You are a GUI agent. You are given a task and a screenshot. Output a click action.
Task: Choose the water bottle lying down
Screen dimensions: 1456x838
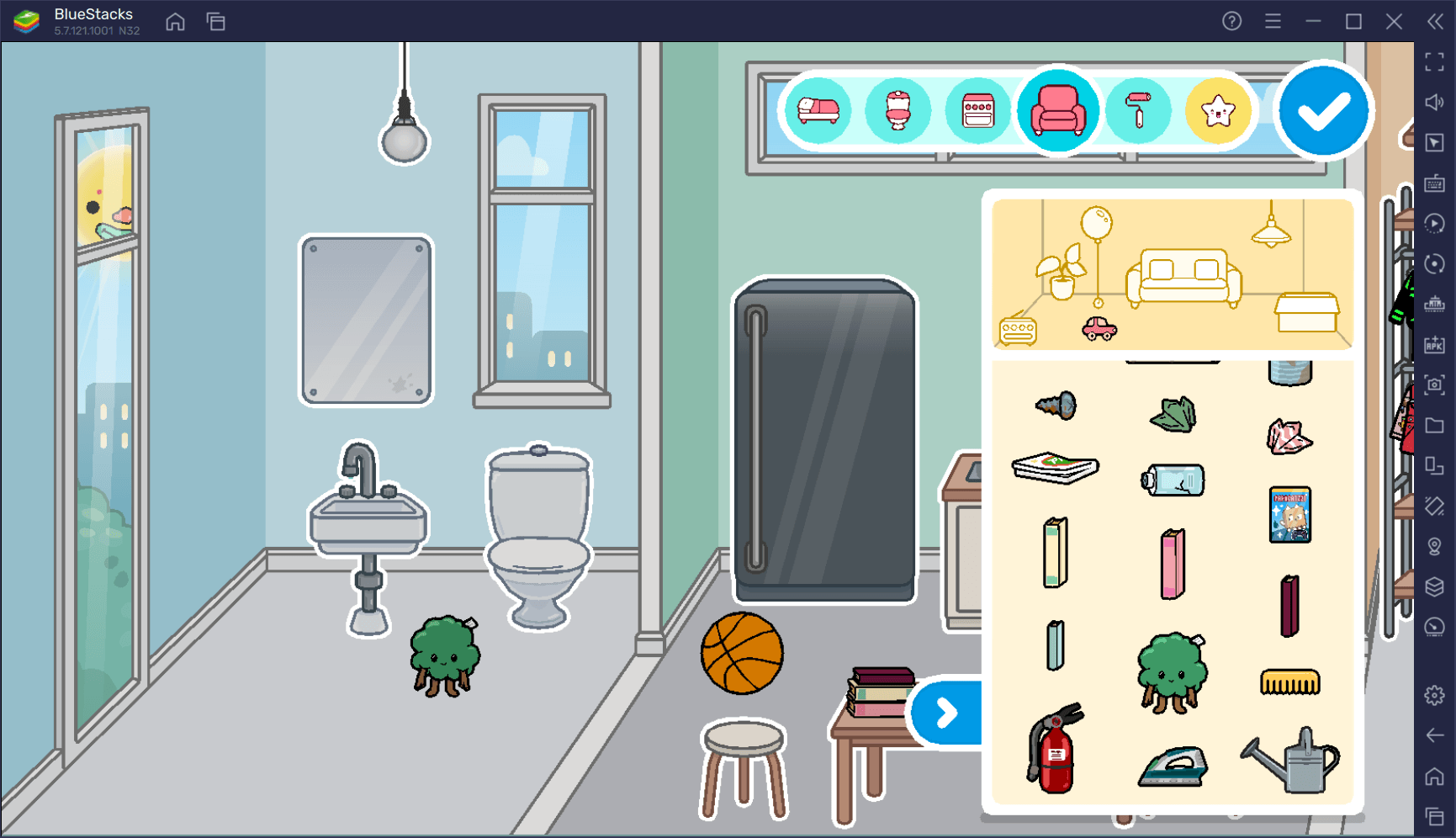point(1173,480)
